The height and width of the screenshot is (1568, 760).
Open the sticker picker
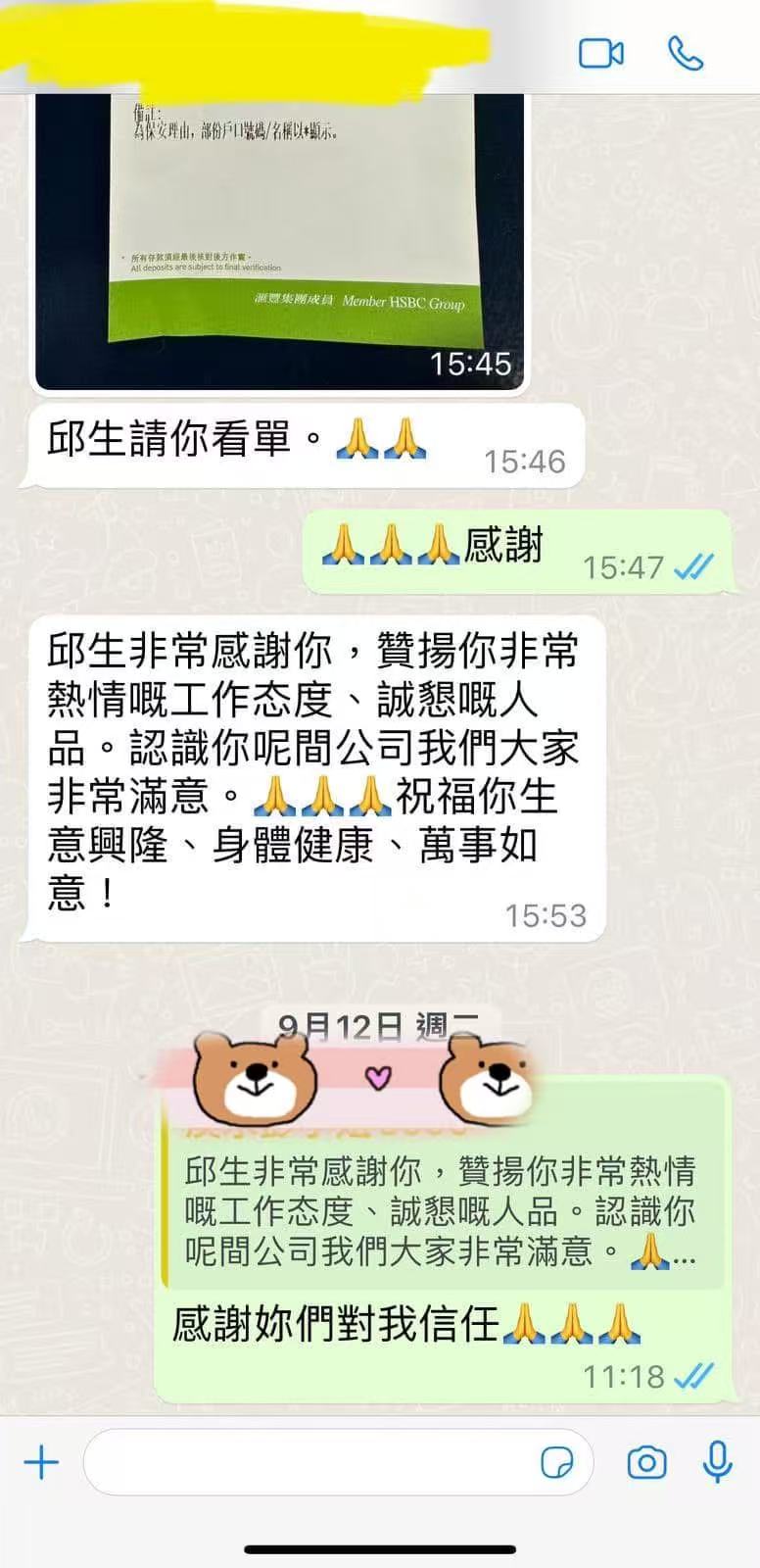pos(557,1463)
